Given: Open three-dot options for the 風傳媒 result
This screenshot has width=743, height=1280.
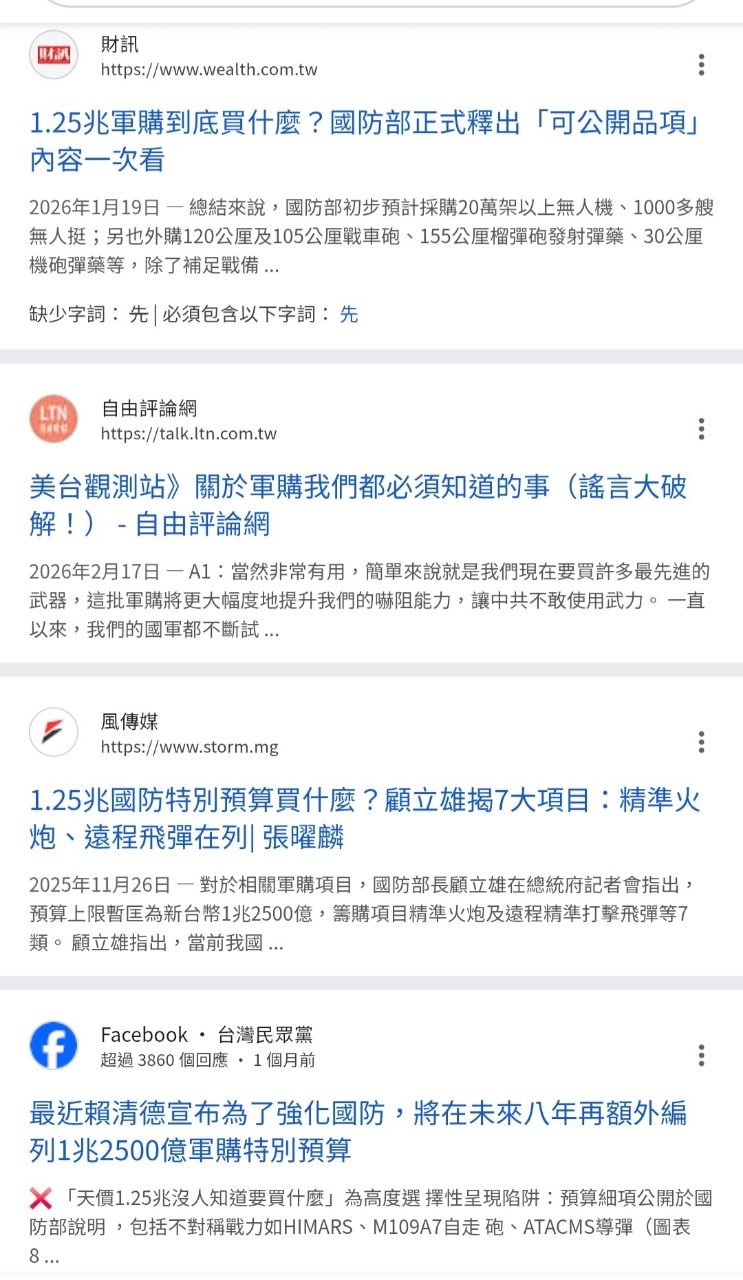Looking at the screenshot, I should coord(701,740).
